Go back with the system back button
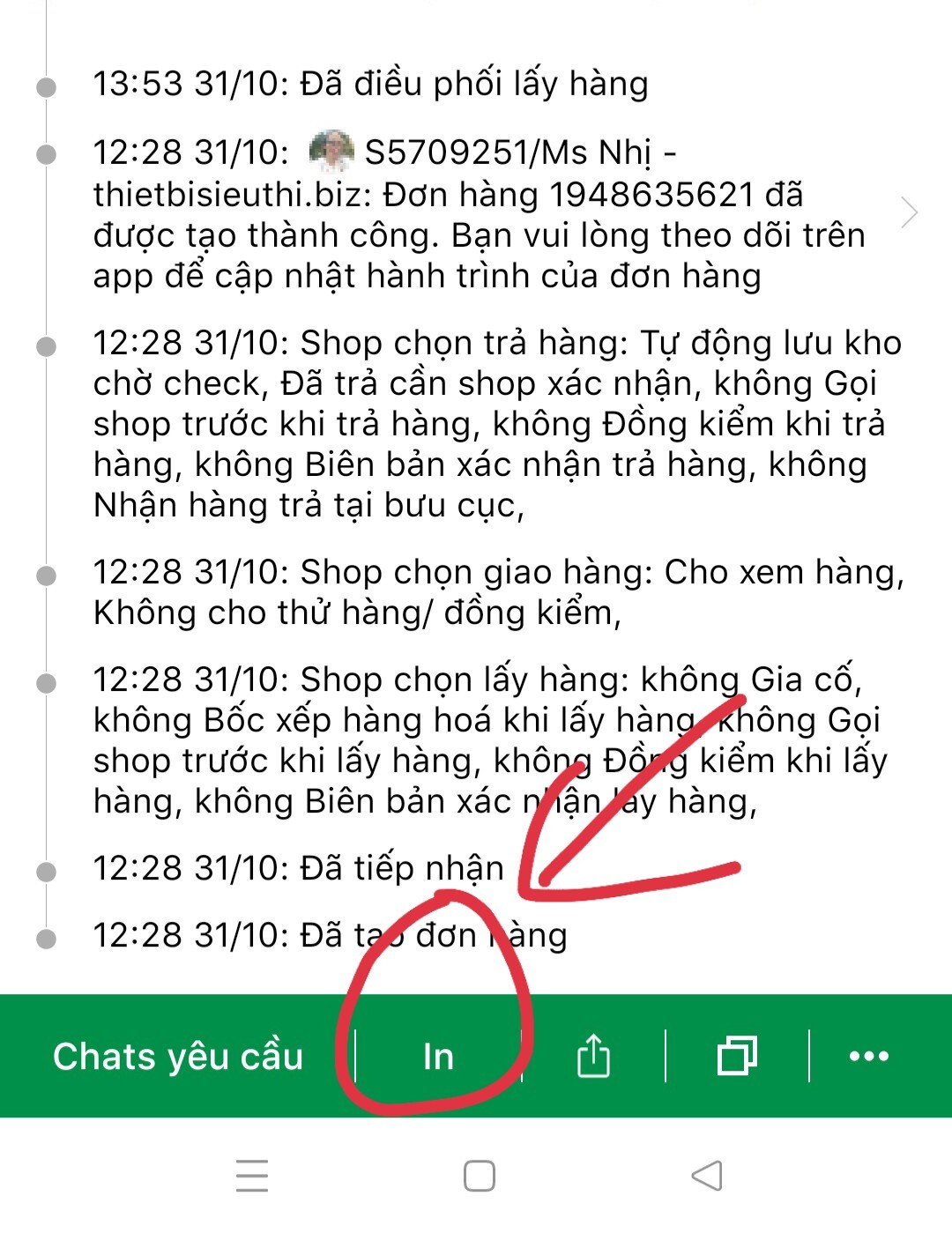This screenshot has height=1233, width=952. [707, 1176]
